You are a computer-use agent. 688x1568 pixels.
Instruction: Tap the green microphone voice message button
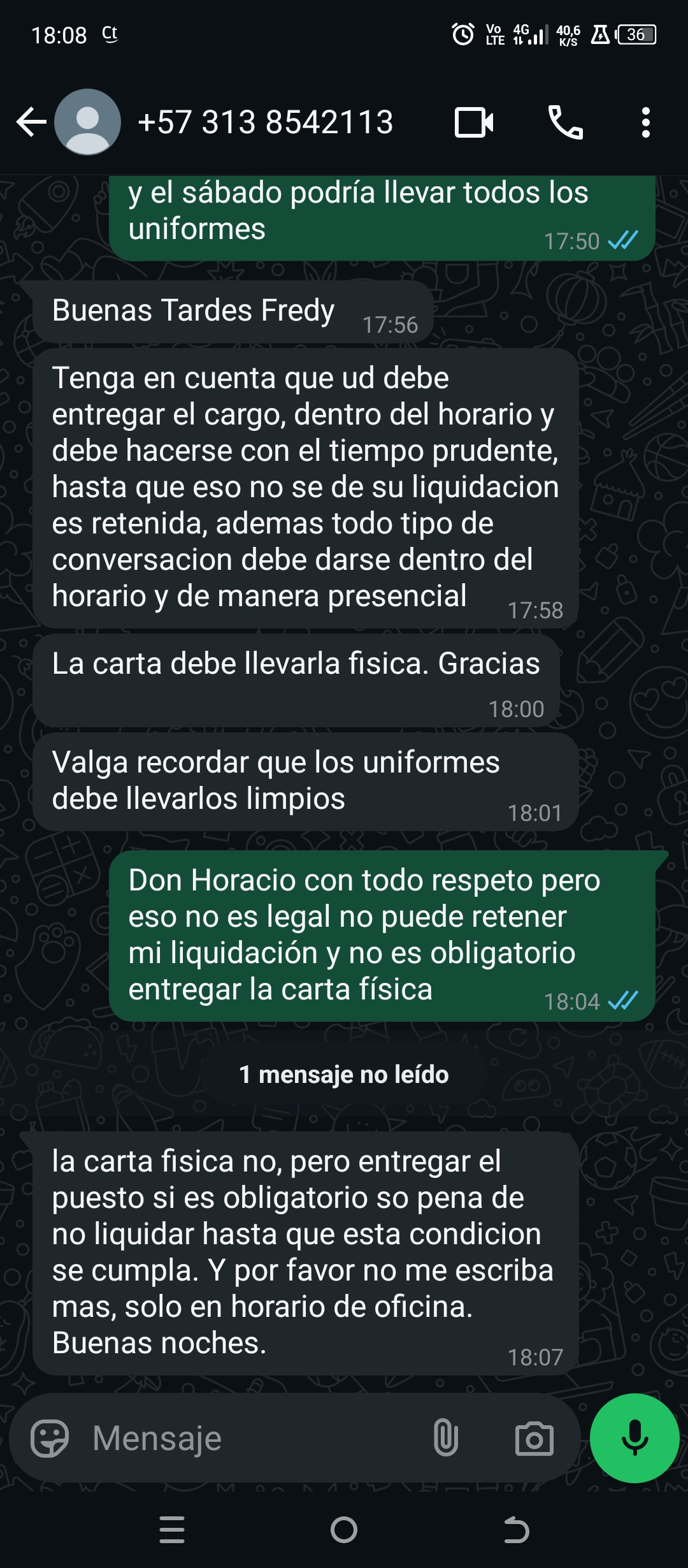[x=634, y=1439]
